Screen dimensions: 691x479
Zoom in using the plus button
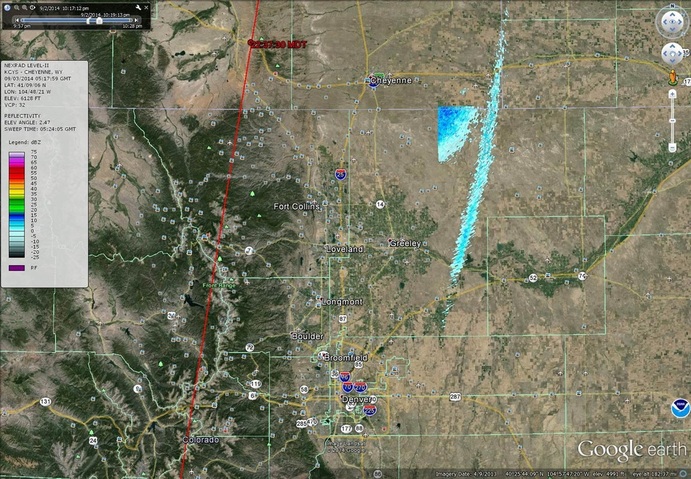click(x=672, y=94)
